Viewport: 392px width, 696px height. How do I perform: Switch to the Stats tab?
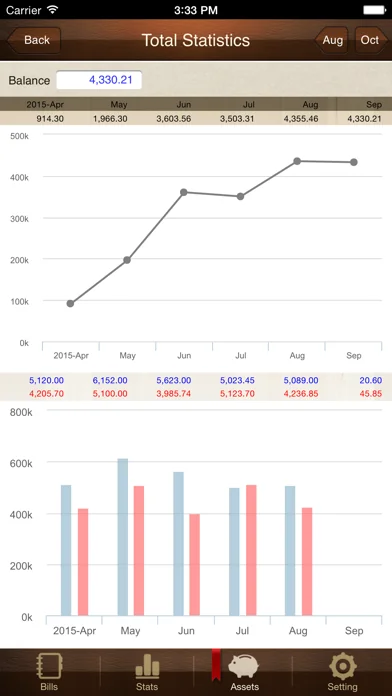[147, 672]
